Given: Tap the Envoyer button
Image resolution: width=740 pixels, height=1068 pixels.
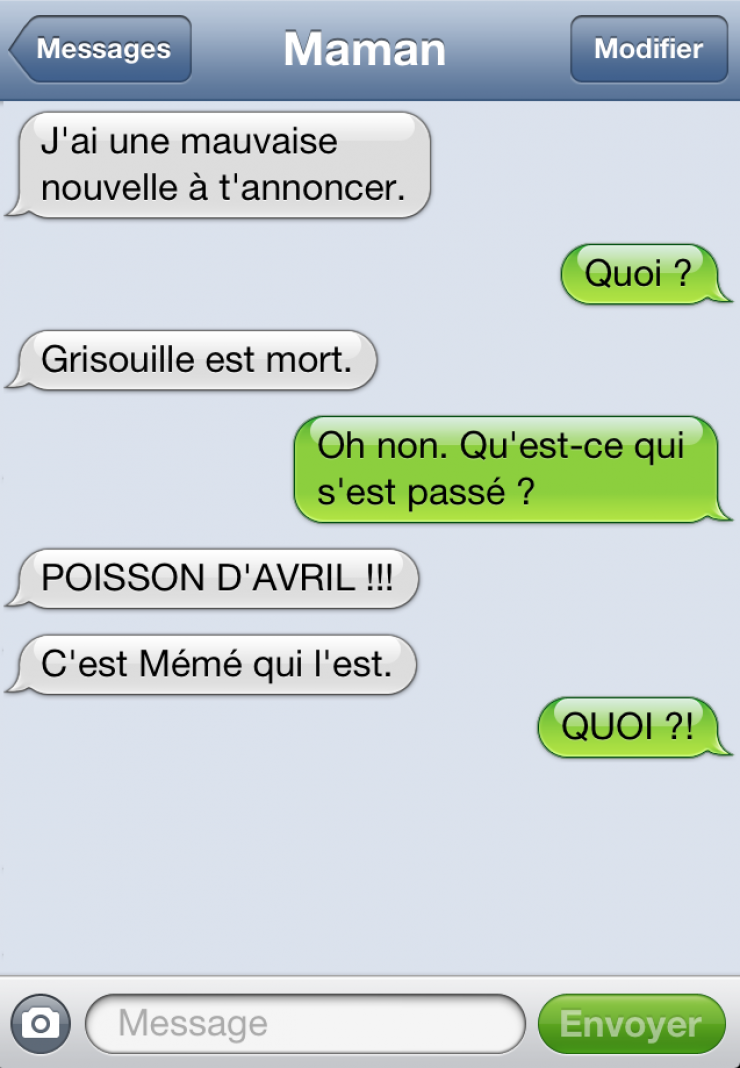Looking at the screenshot, I should click(630, 1023).
